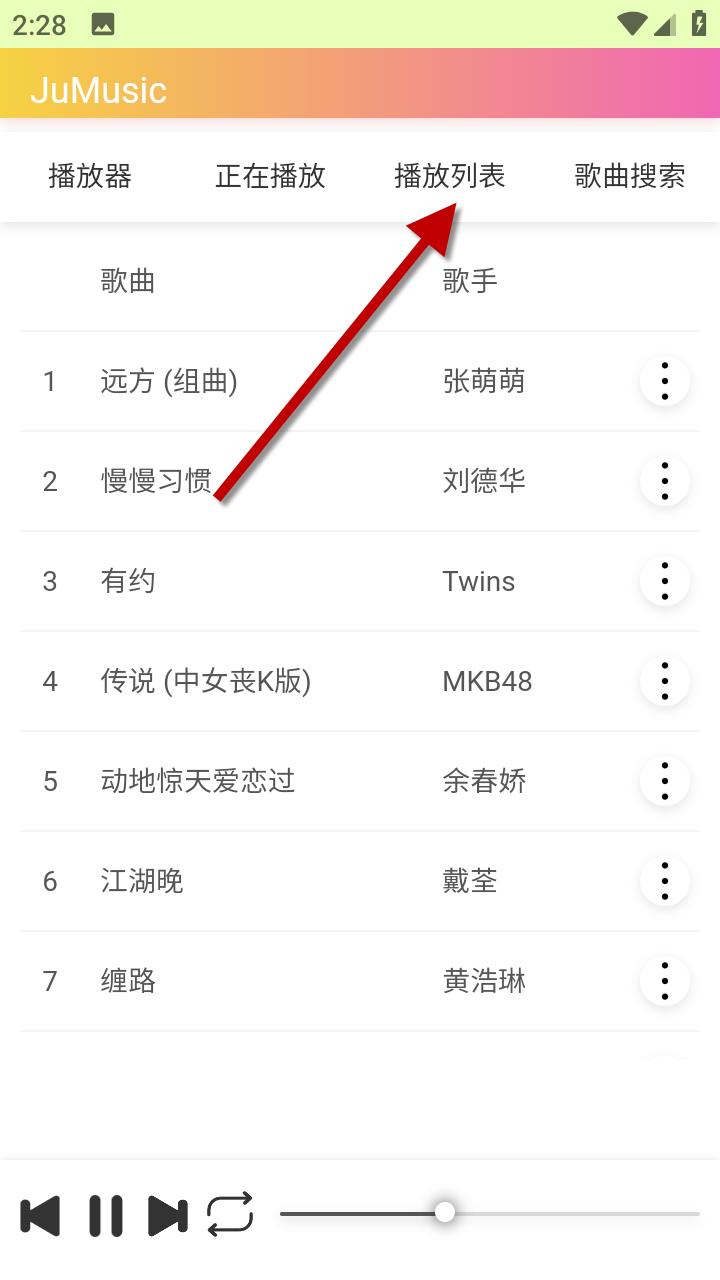Switch to the 播放器 tab
This screenshot has height=1280, width=720.
90,176
